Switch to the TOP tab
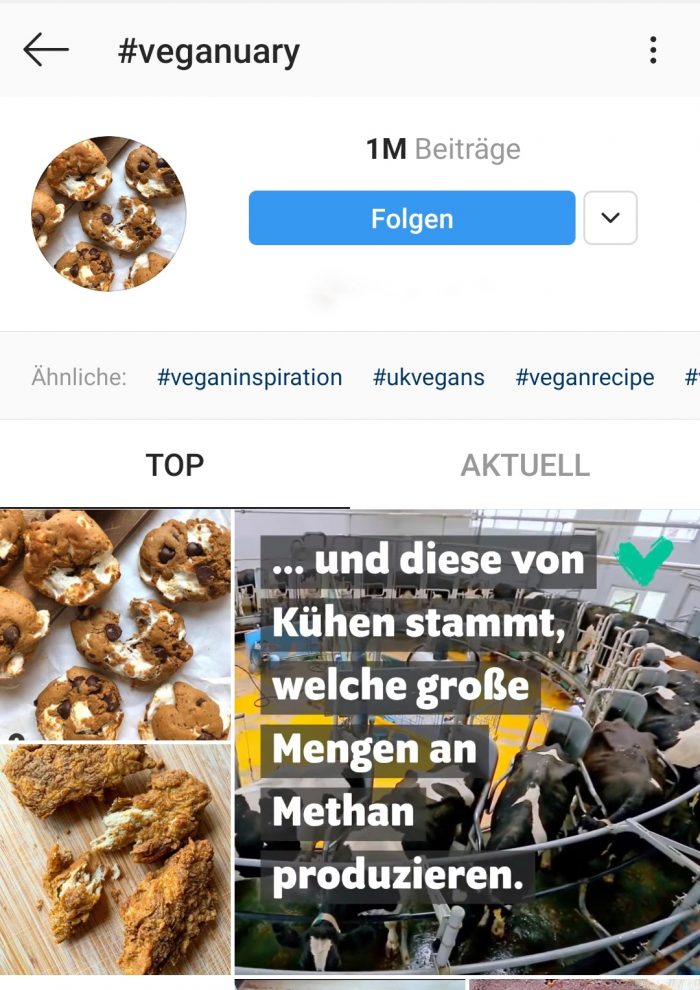 coord(175,465)
